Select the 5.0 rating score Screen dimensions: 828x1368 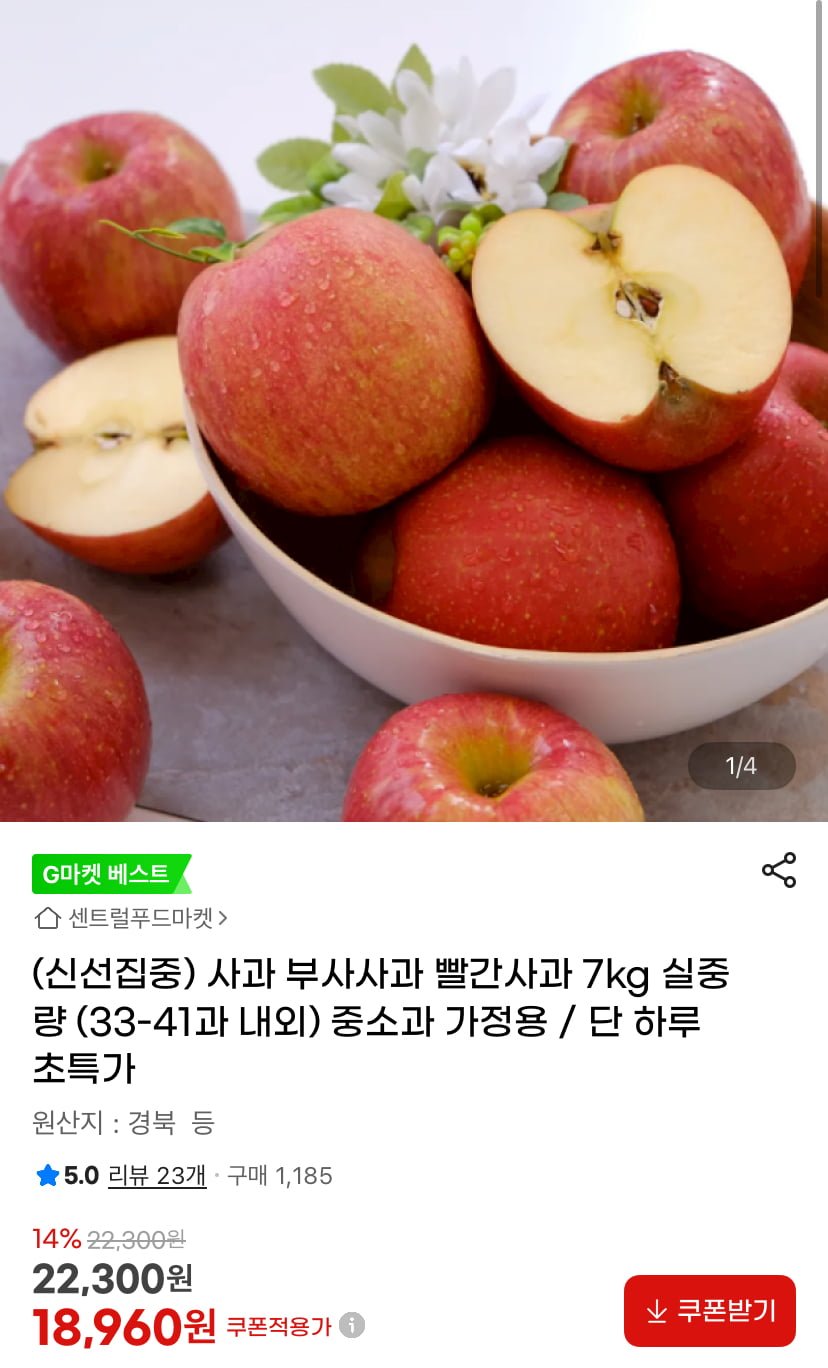(x=78, y=1177)
